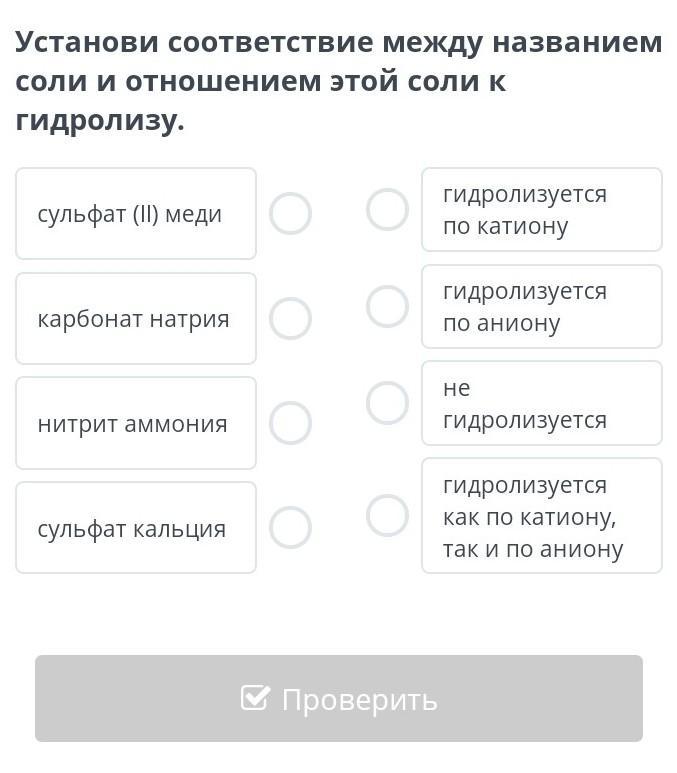Select the circle next to нитрит аммония
The width and height of the screenshot is (677, 773).
(291, 423)
